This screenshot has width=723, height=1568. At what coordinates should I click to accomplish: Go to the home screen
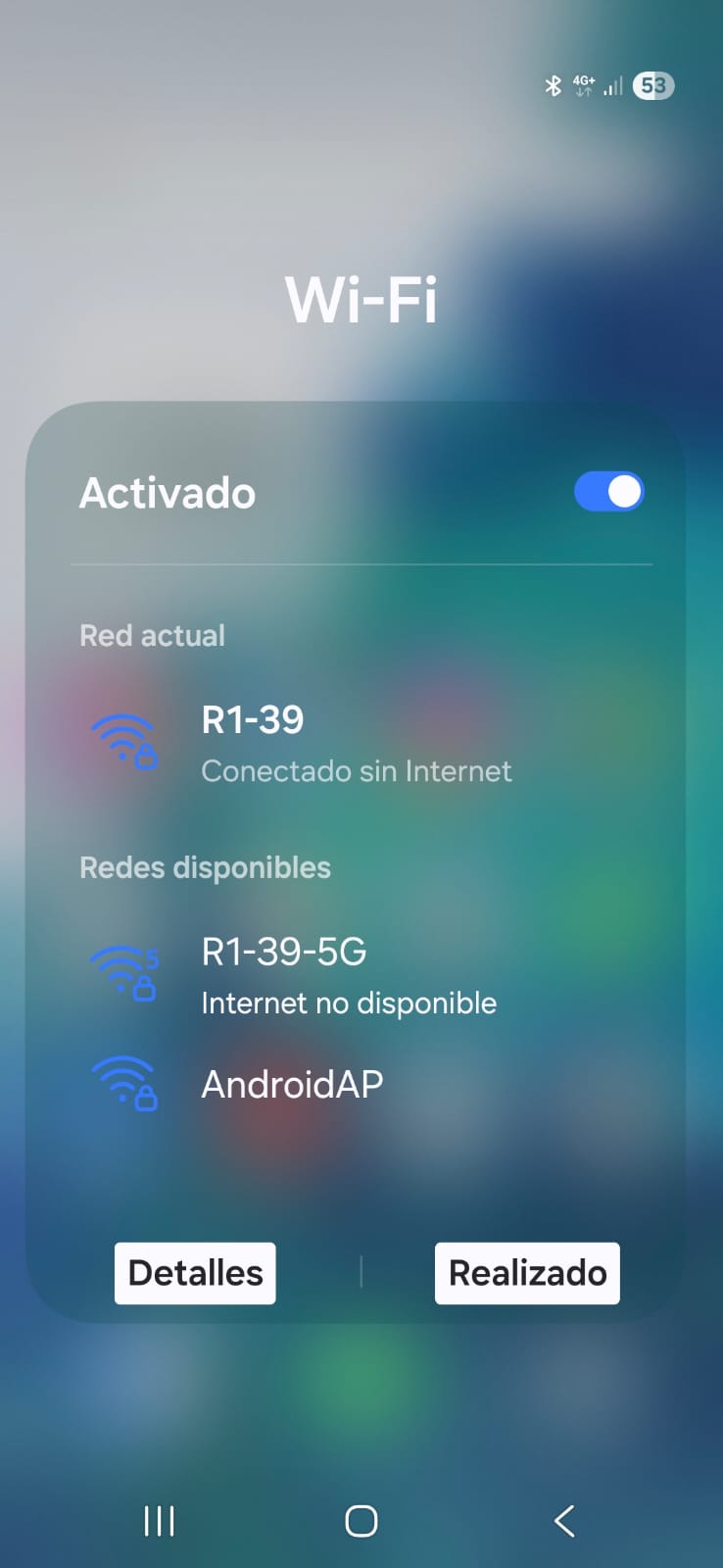point(361,1521)
